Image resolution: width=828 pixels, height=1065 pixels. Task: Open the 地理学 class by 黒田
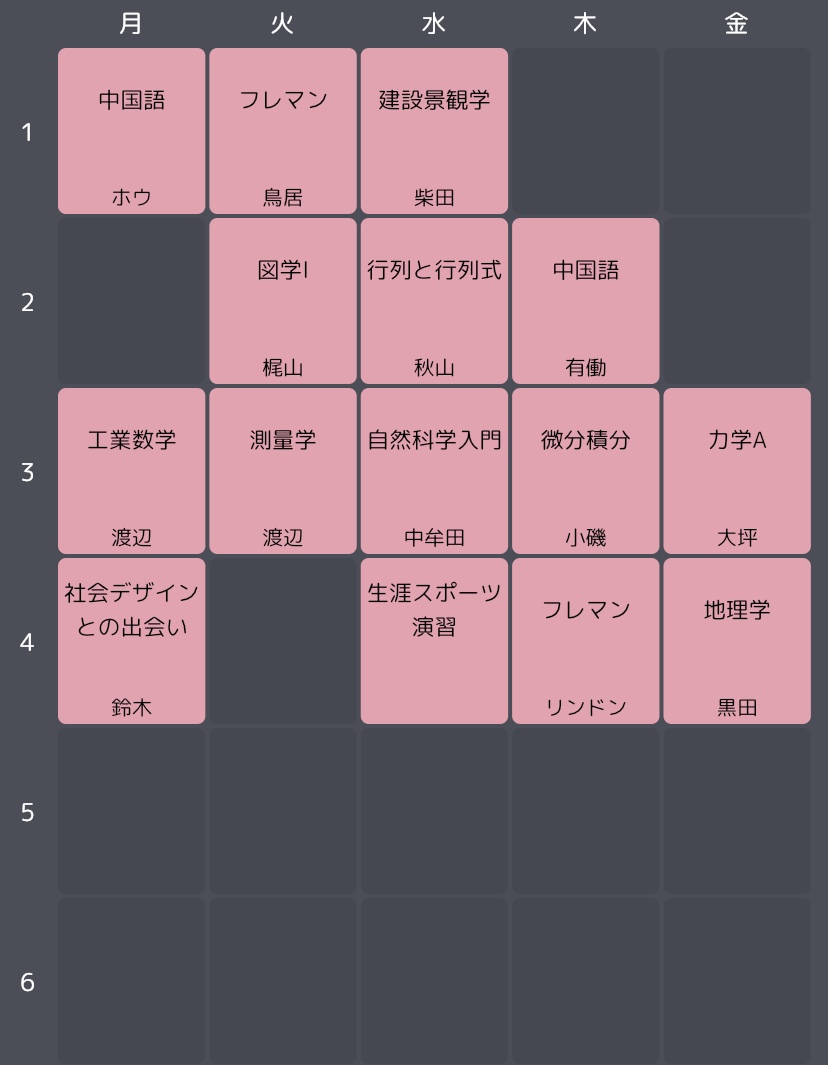737,641
